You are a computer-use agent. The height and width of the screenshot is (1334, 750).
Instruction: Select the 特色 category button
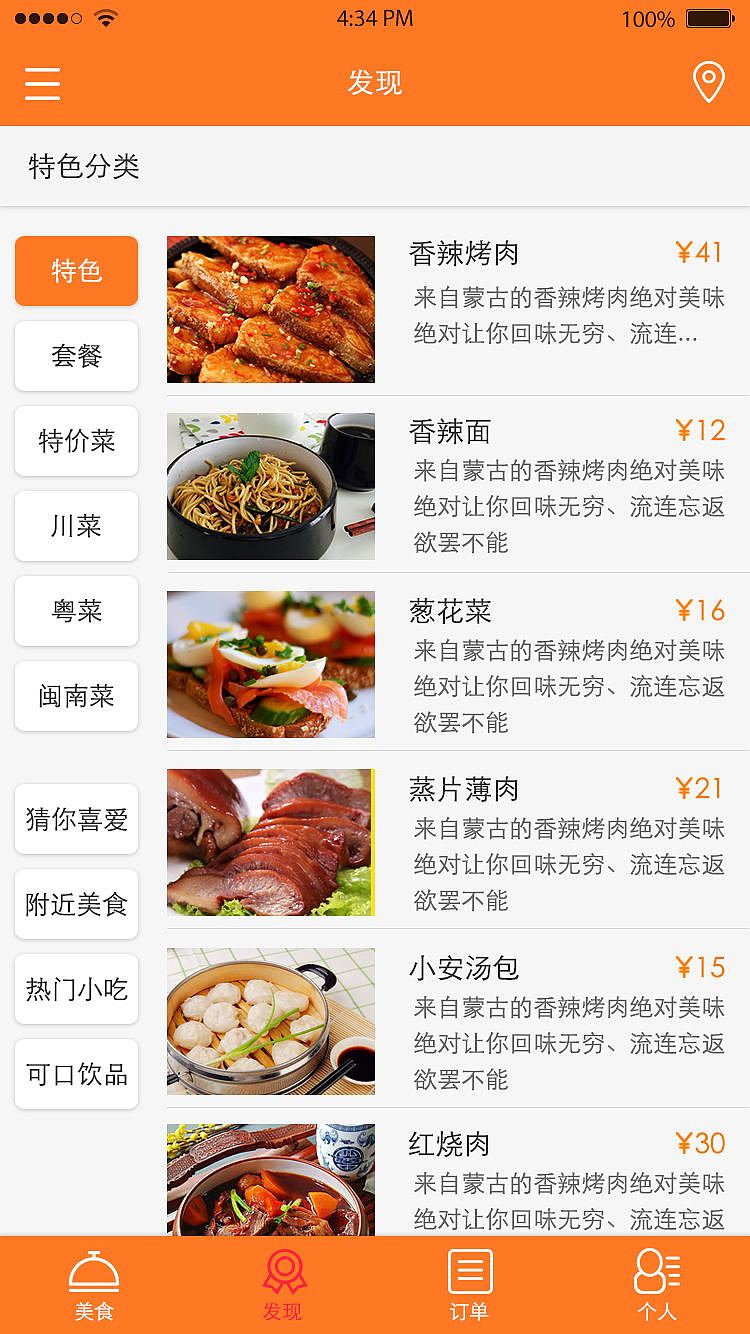click(76, 271)
